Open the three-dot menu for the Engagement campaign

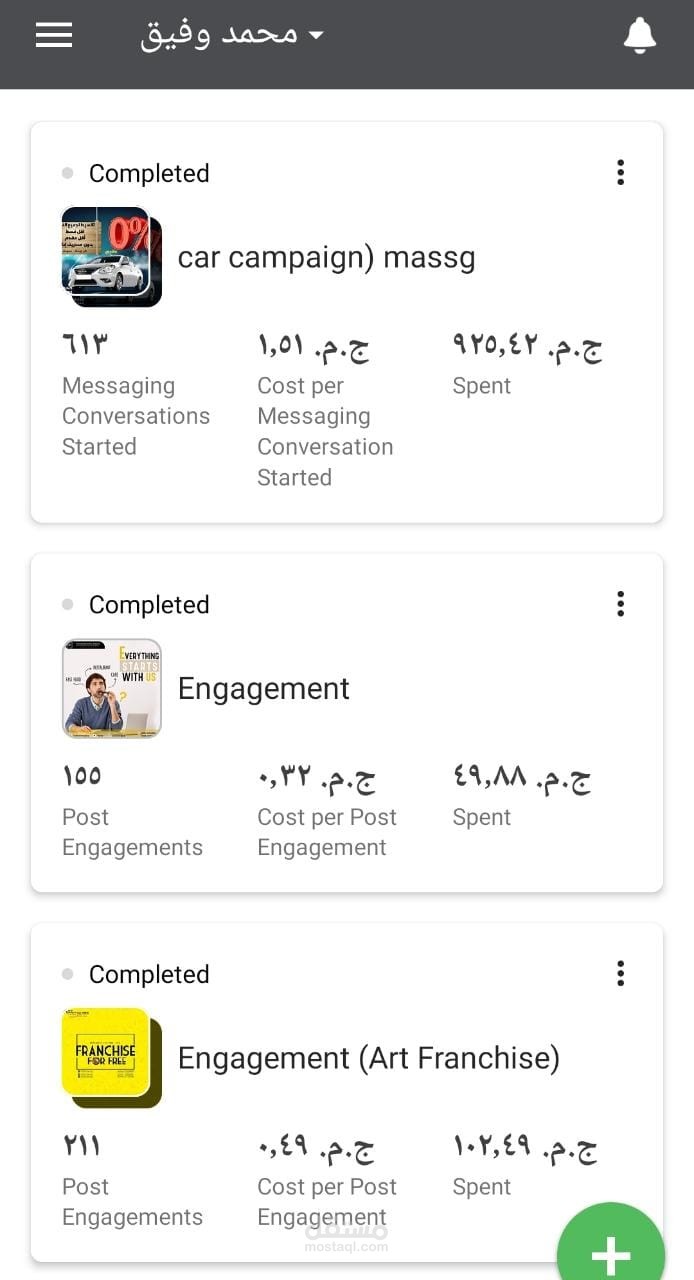pos(620,604)
